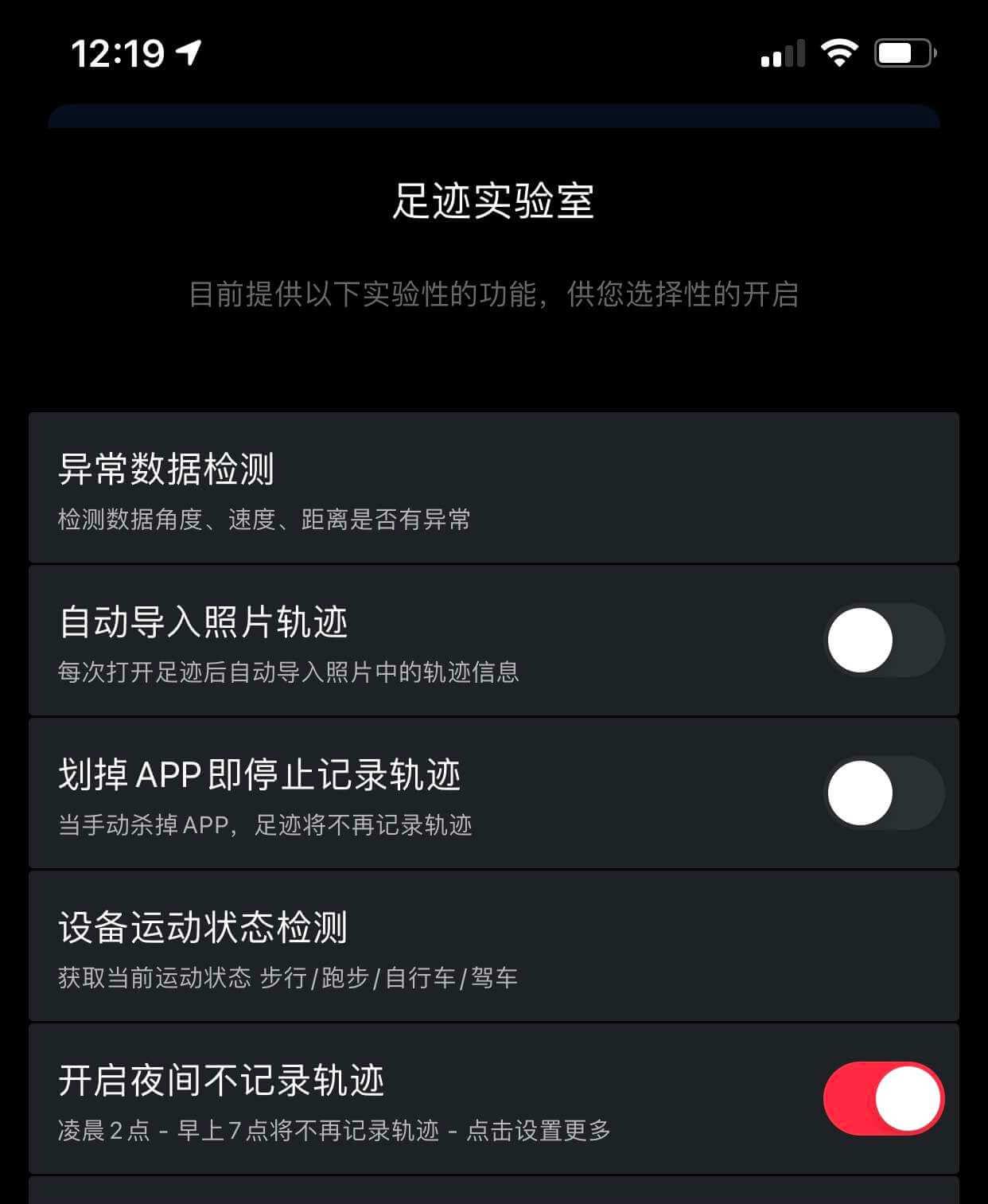Disable 开启夜间不记录轨迹 switch
This screenshot has height=1204, width=988.
tap(883, 1099)
